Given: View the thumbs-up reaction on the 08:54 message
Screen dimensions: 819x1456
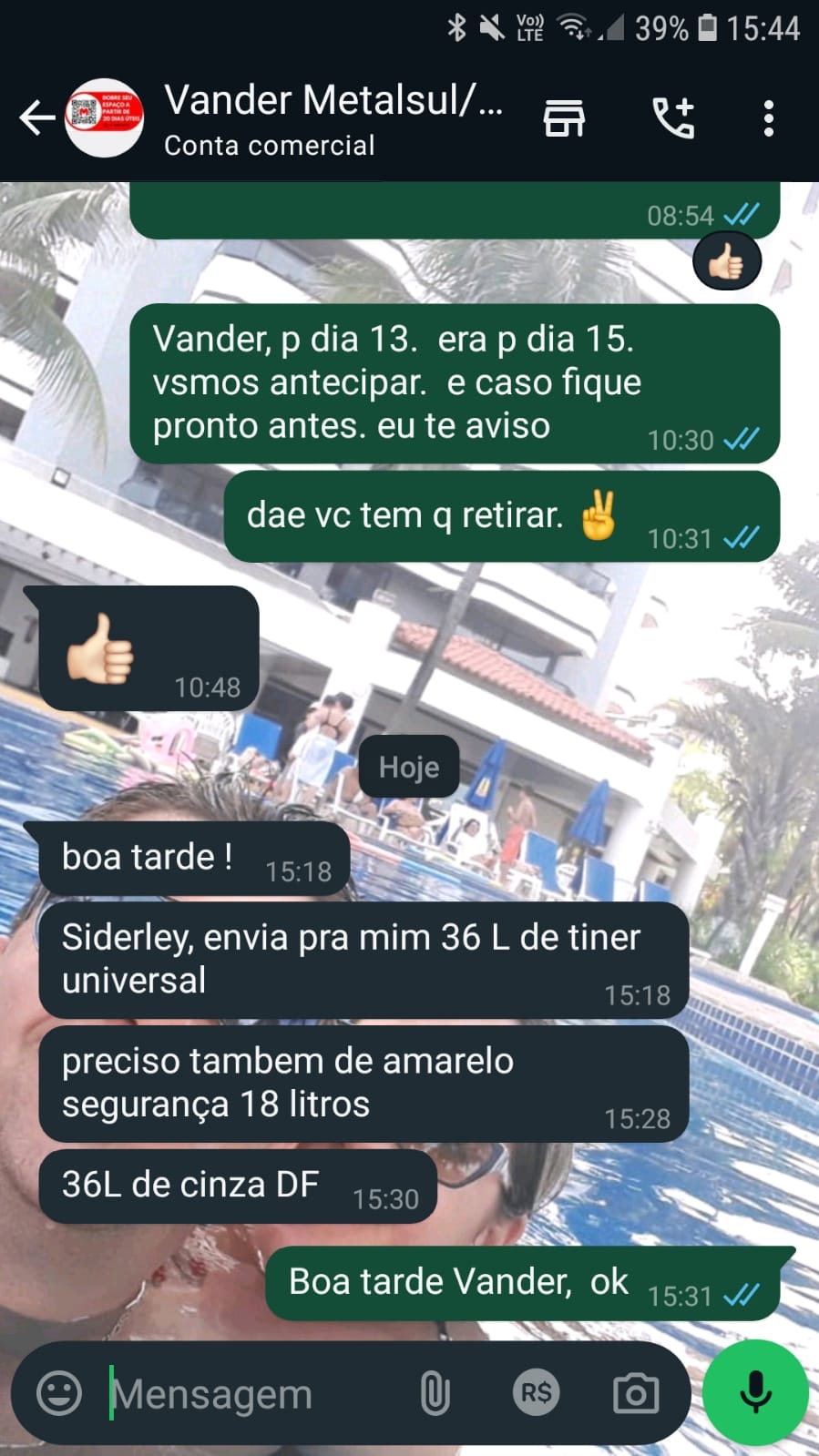Looking at the screenshot, I should click(x=727, y=262).
